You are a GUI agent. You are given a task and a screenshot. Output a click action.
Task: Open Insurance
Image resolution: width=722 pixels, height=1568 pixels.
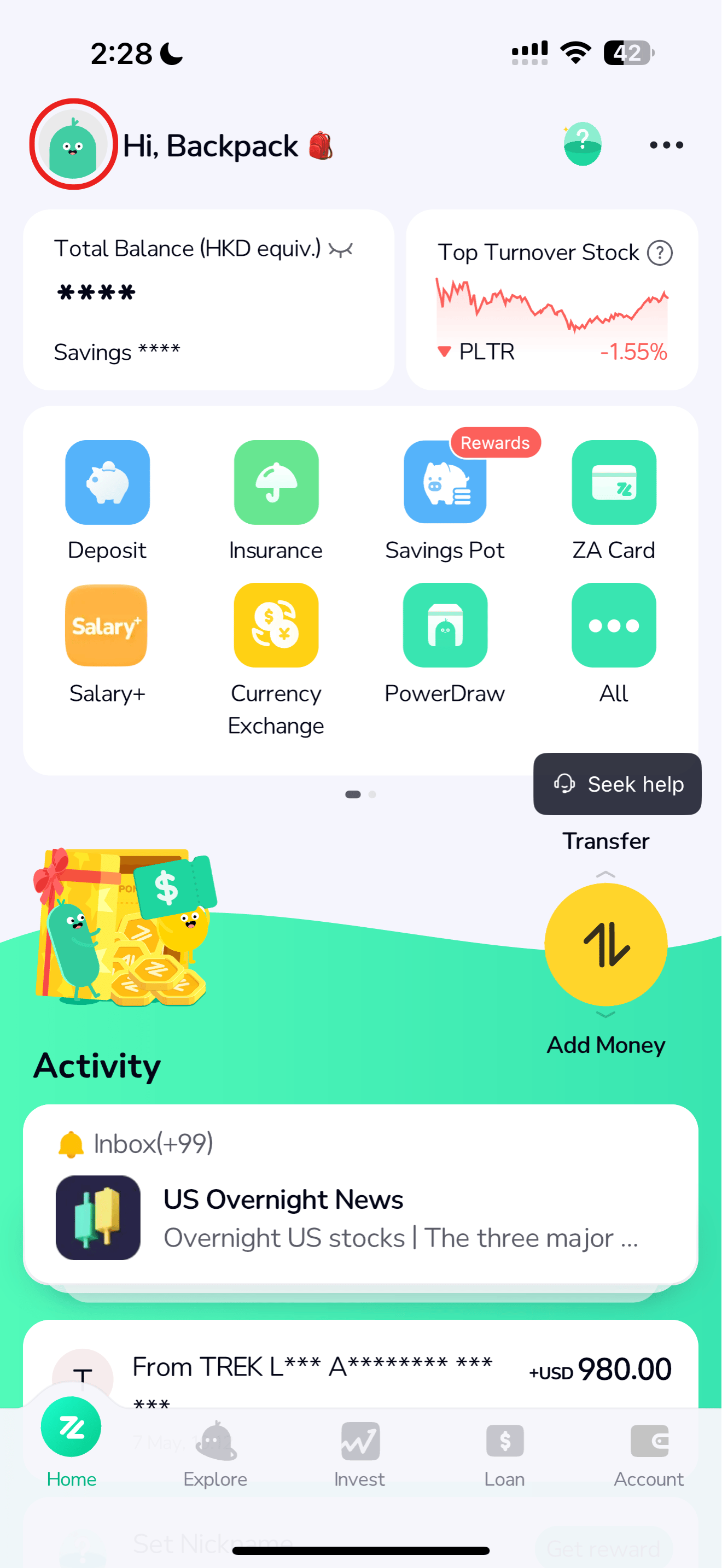point(276,499)
